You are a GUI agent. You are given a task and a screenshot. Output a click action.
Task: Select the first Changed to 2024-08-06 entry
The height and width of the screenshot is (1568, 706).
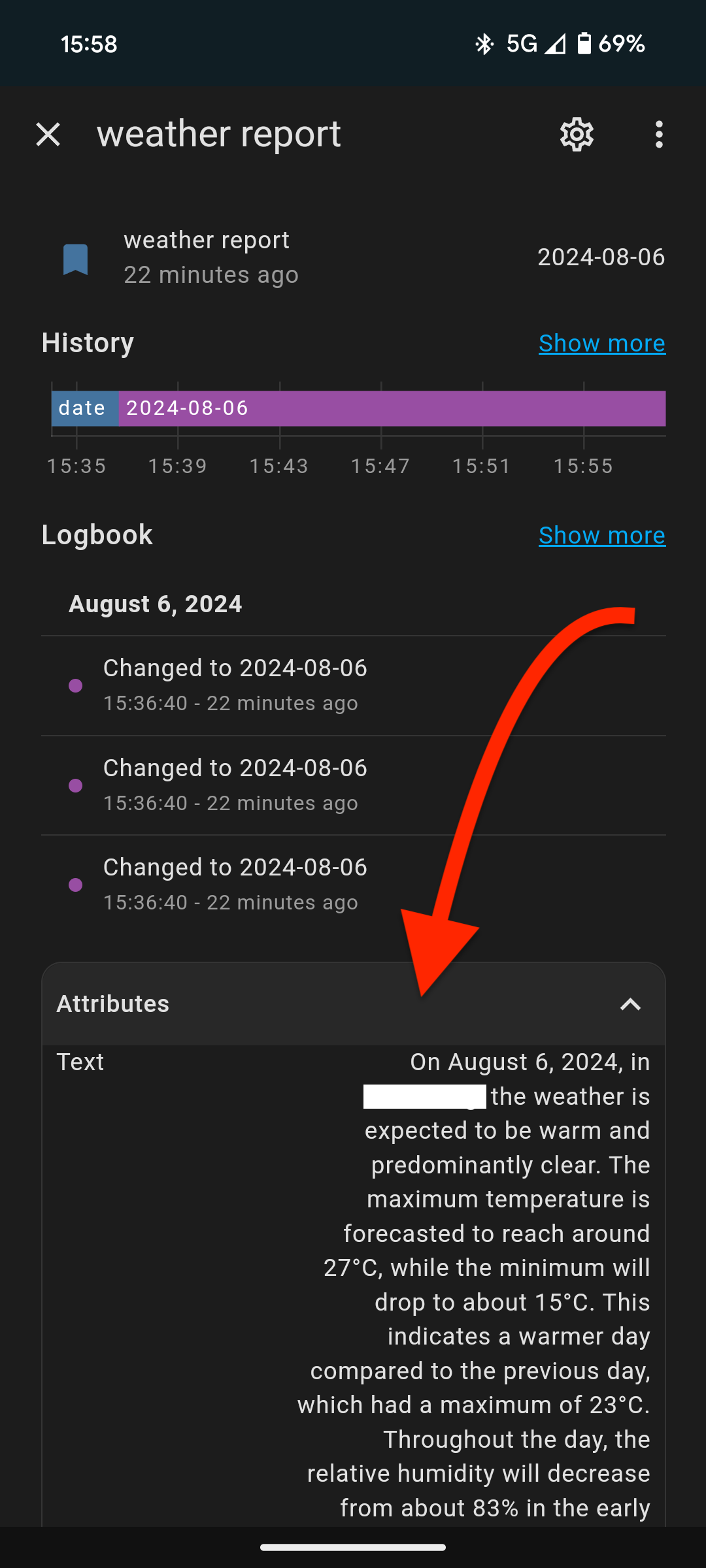[235, 668]
